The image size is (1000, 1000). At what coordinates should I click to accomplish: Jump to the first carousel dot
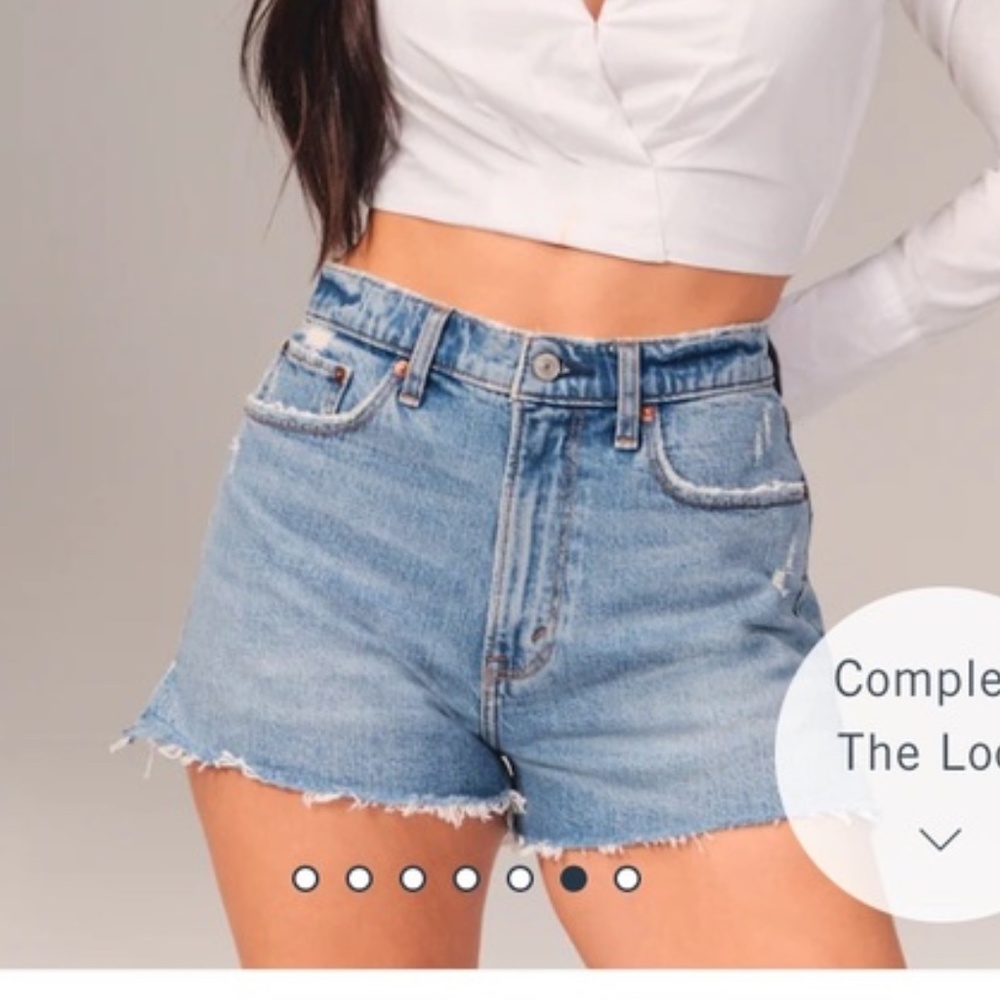[x=305, y=879]
